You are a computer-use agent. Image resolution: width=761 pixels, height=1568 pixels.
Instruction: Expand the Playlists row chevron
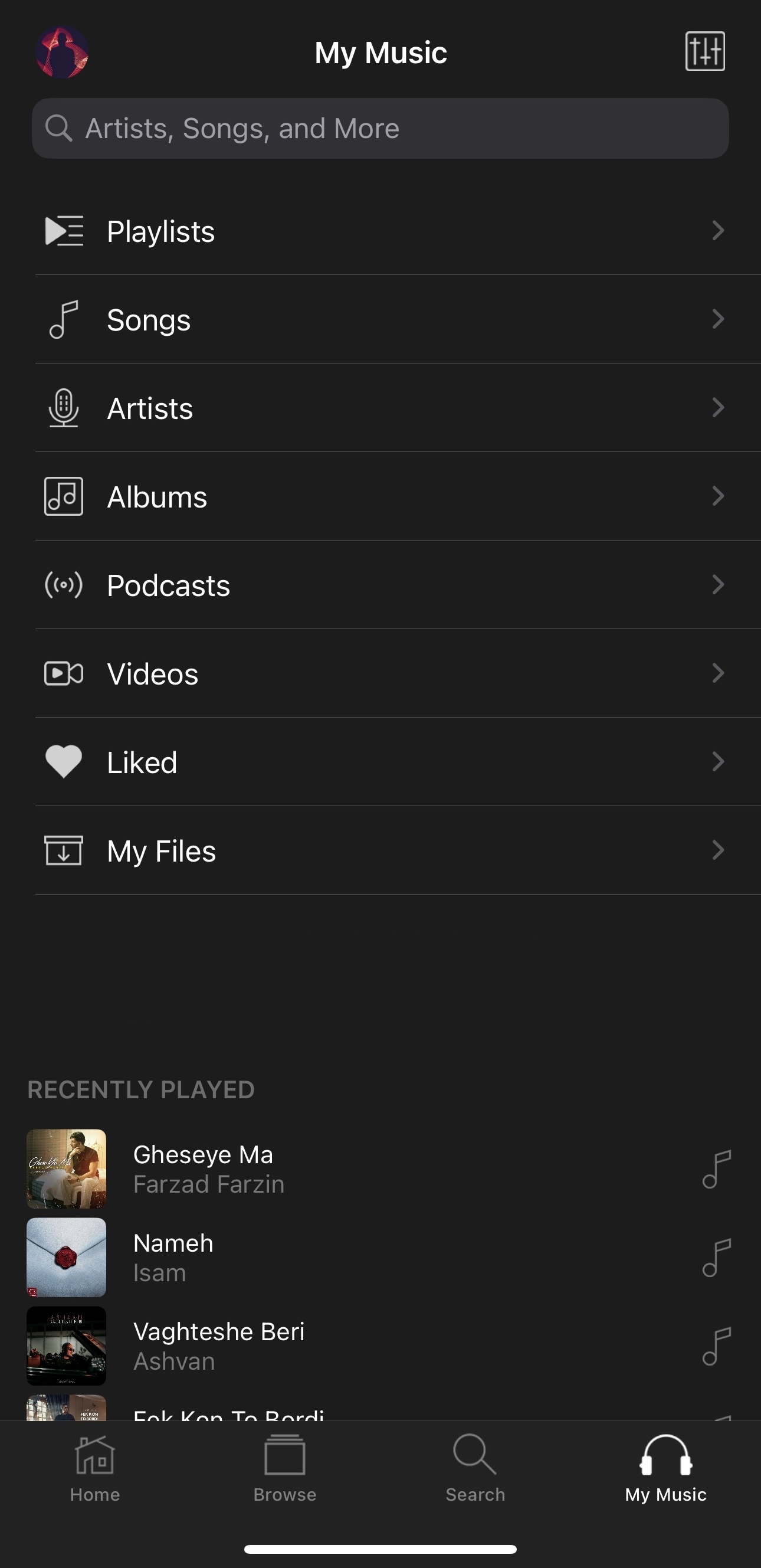point(719,231)
